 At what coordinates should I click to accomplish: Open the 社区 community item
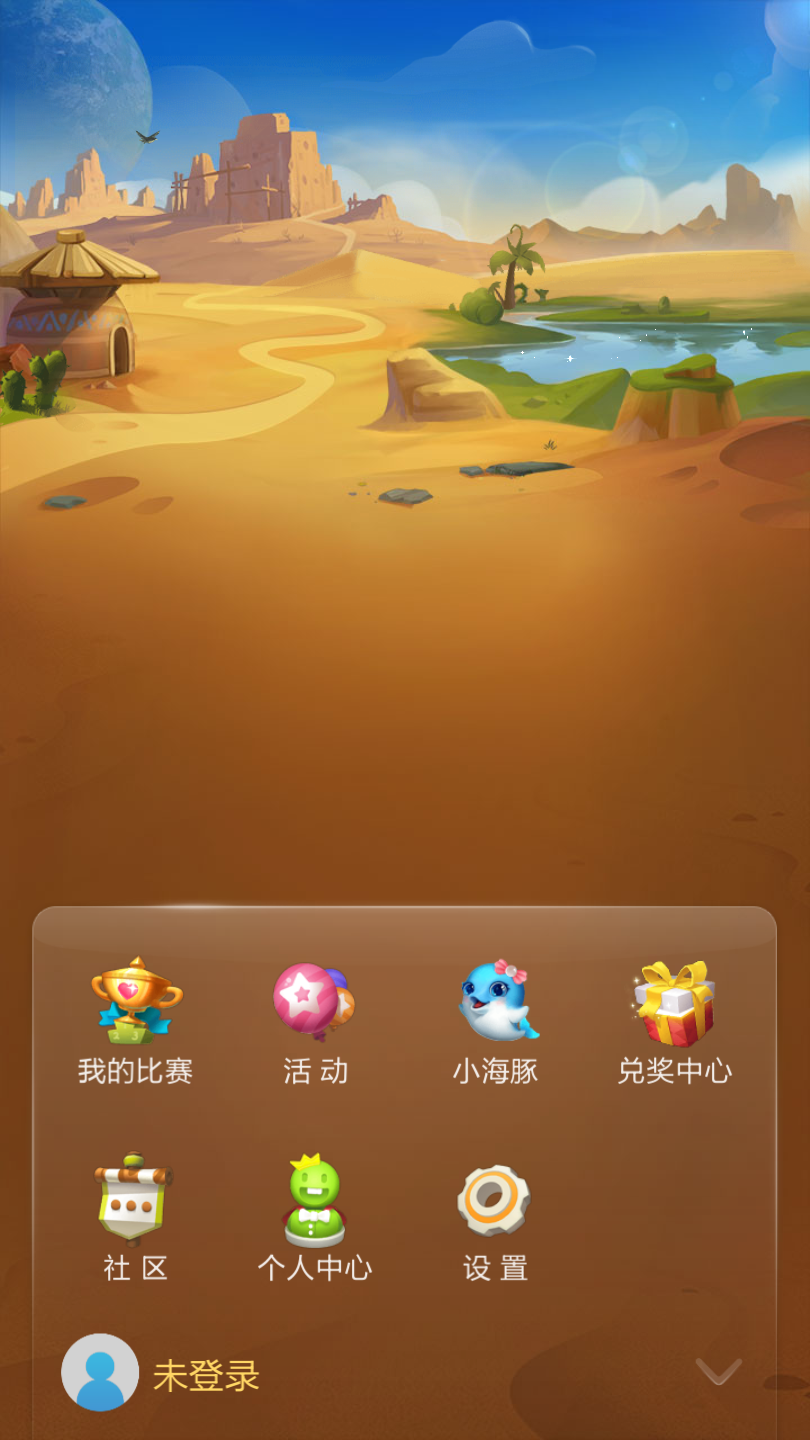tap(135, 1217)
